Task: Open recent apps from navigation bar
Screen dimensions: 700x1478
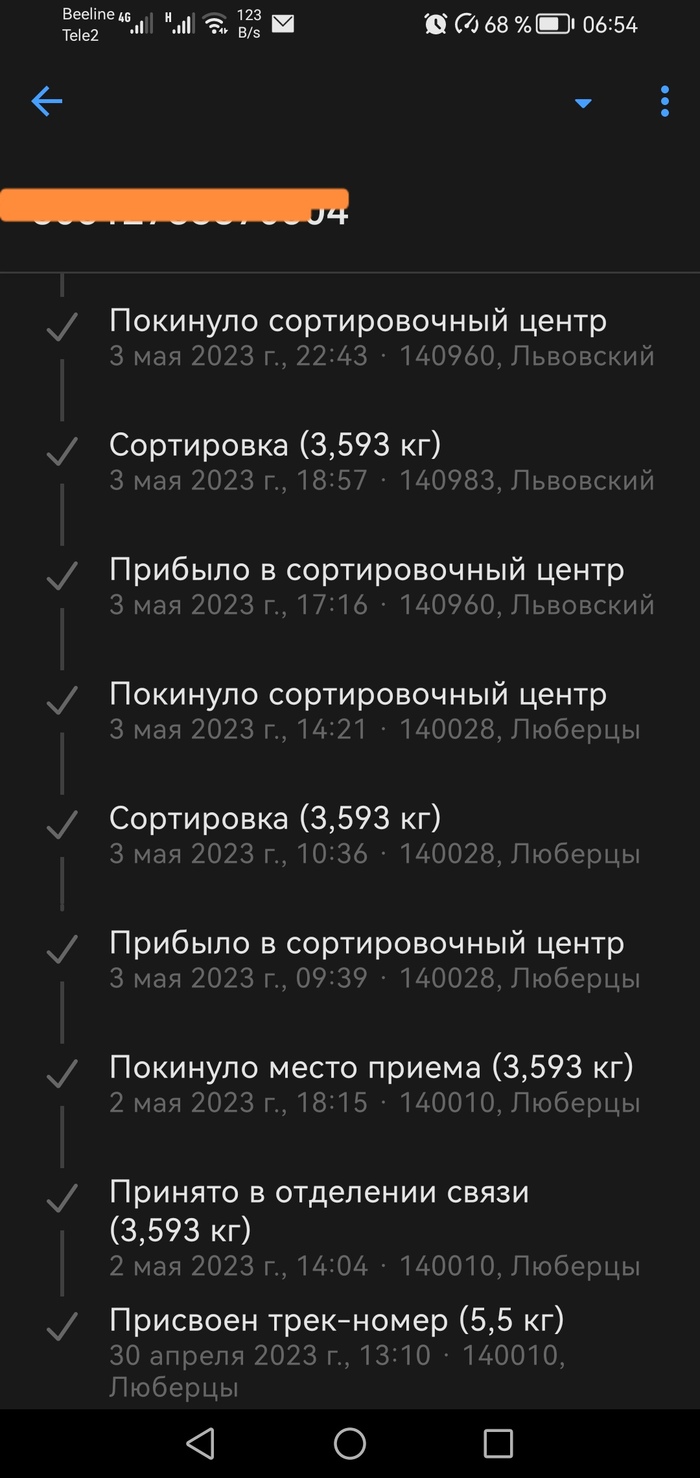Action: pos(497,1443)
